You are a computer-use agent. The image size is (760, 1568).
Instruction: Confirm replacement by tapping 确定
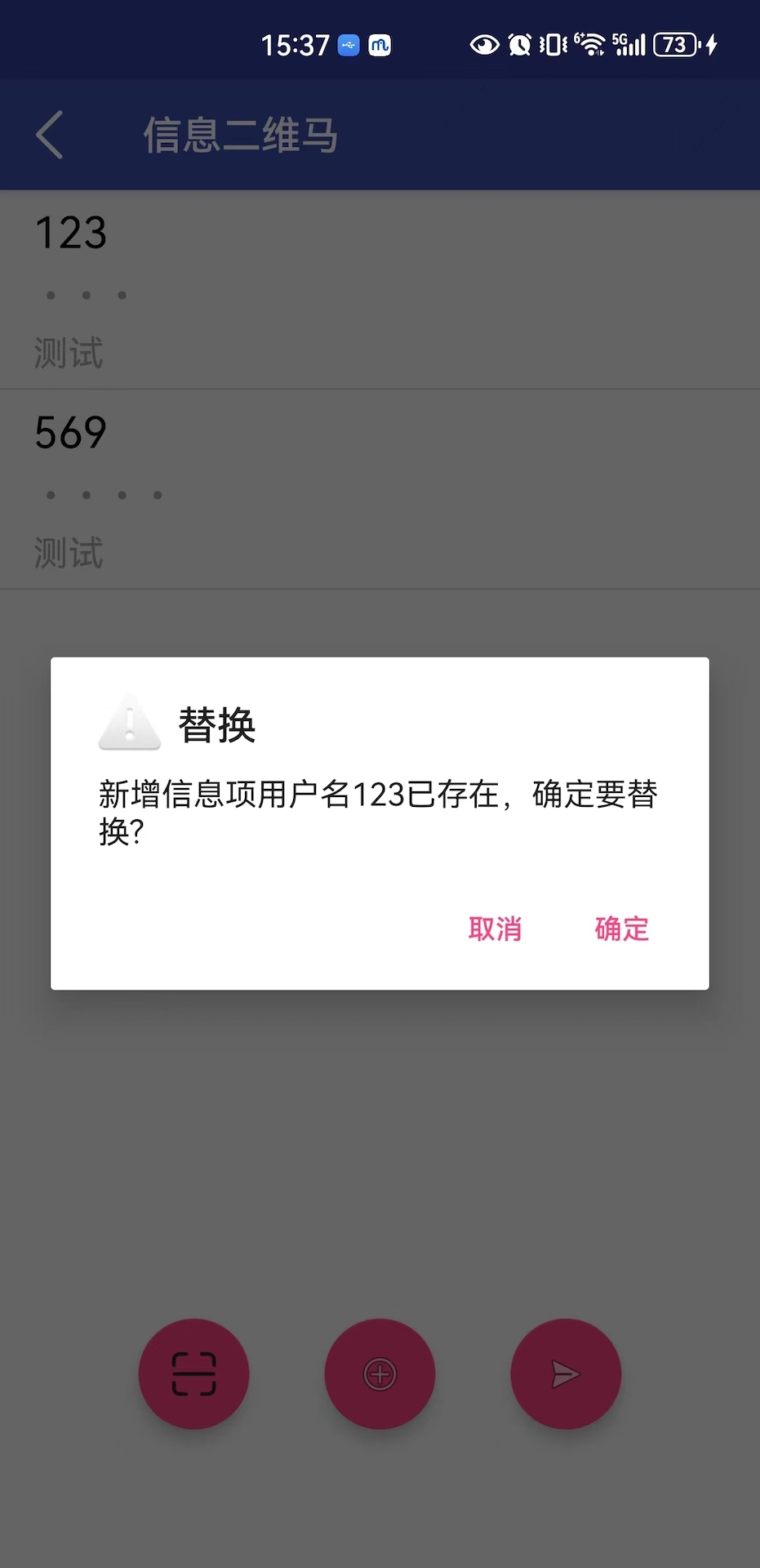click(x=620, y=929)
